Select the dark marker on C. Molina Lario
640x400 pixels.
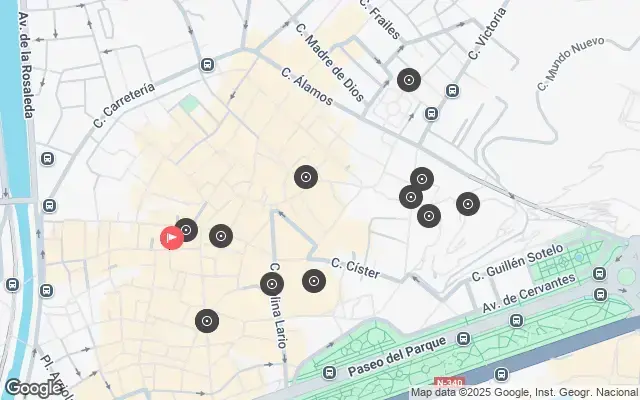tap(272, 284)
